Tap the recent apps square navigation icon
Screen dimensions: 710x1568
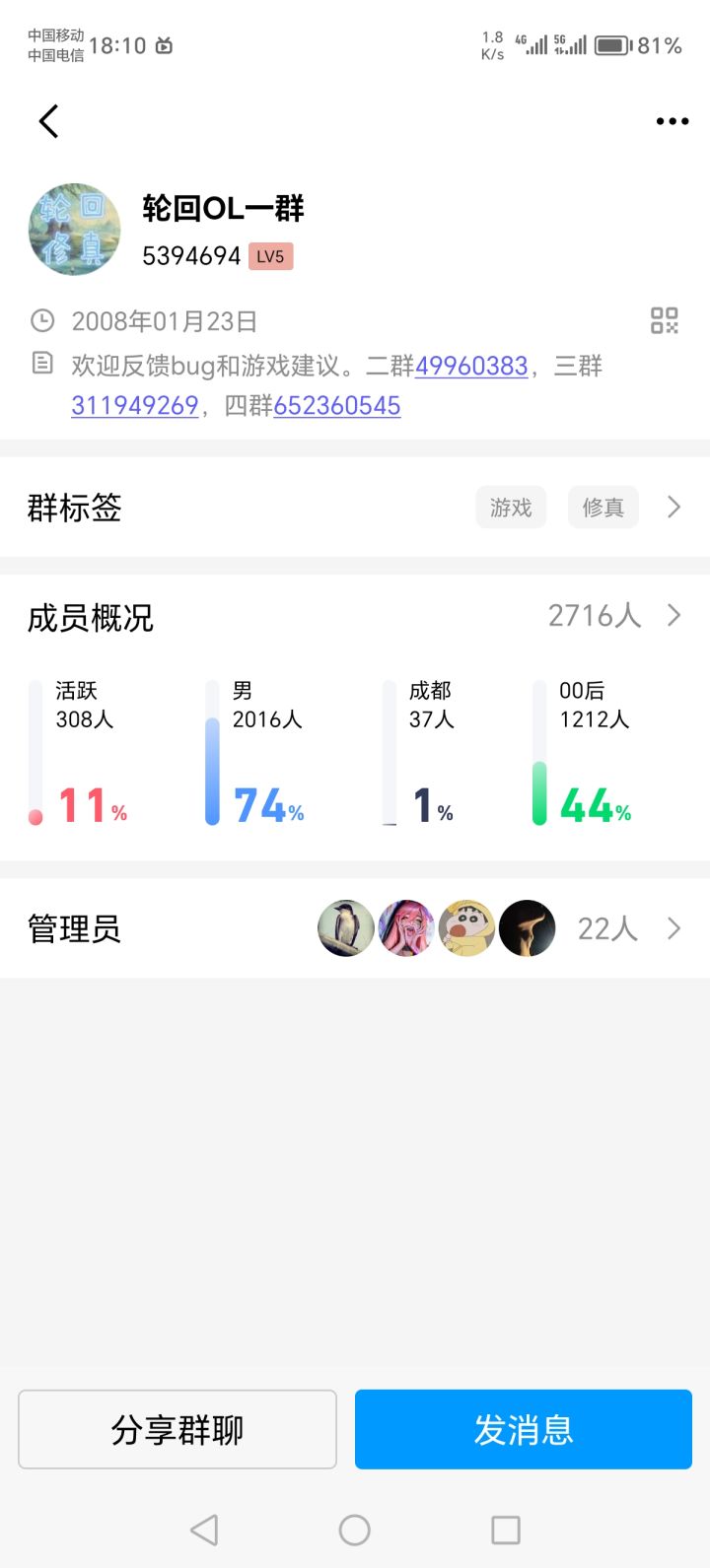pyautogui.click(x=505, y=1530)
